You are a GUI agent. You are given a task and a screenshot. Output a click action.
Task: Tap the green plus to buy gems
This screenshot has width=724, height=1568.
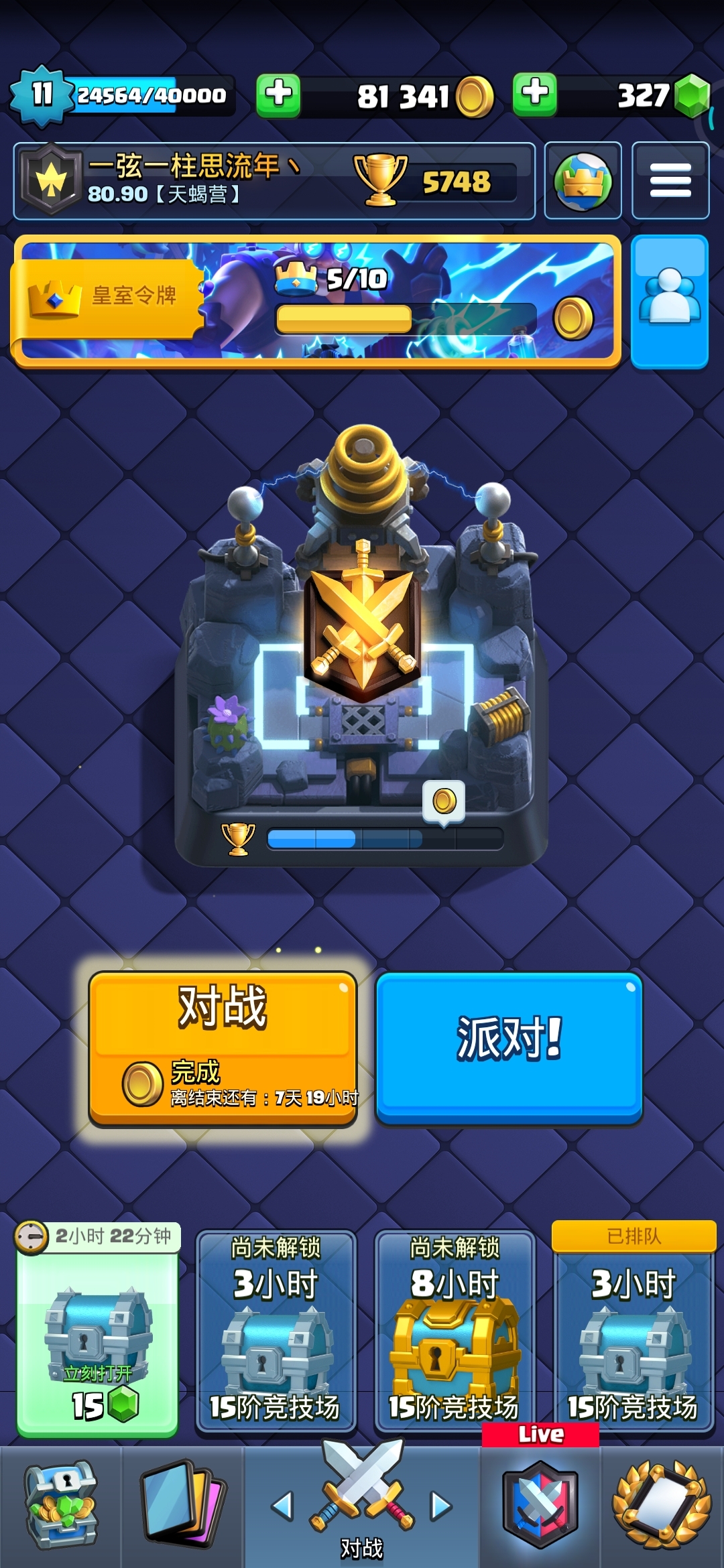tap(534, 94)
